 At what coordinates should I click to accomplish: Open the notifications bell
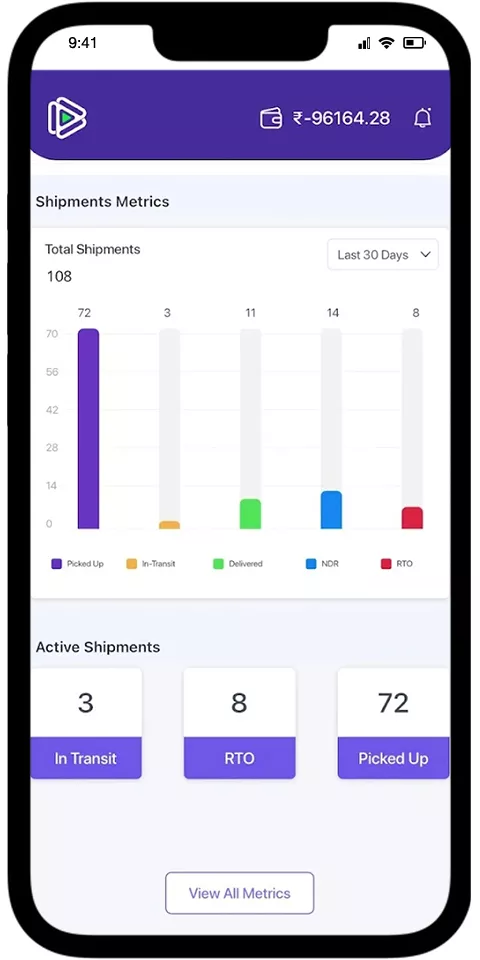coord(423,118)
